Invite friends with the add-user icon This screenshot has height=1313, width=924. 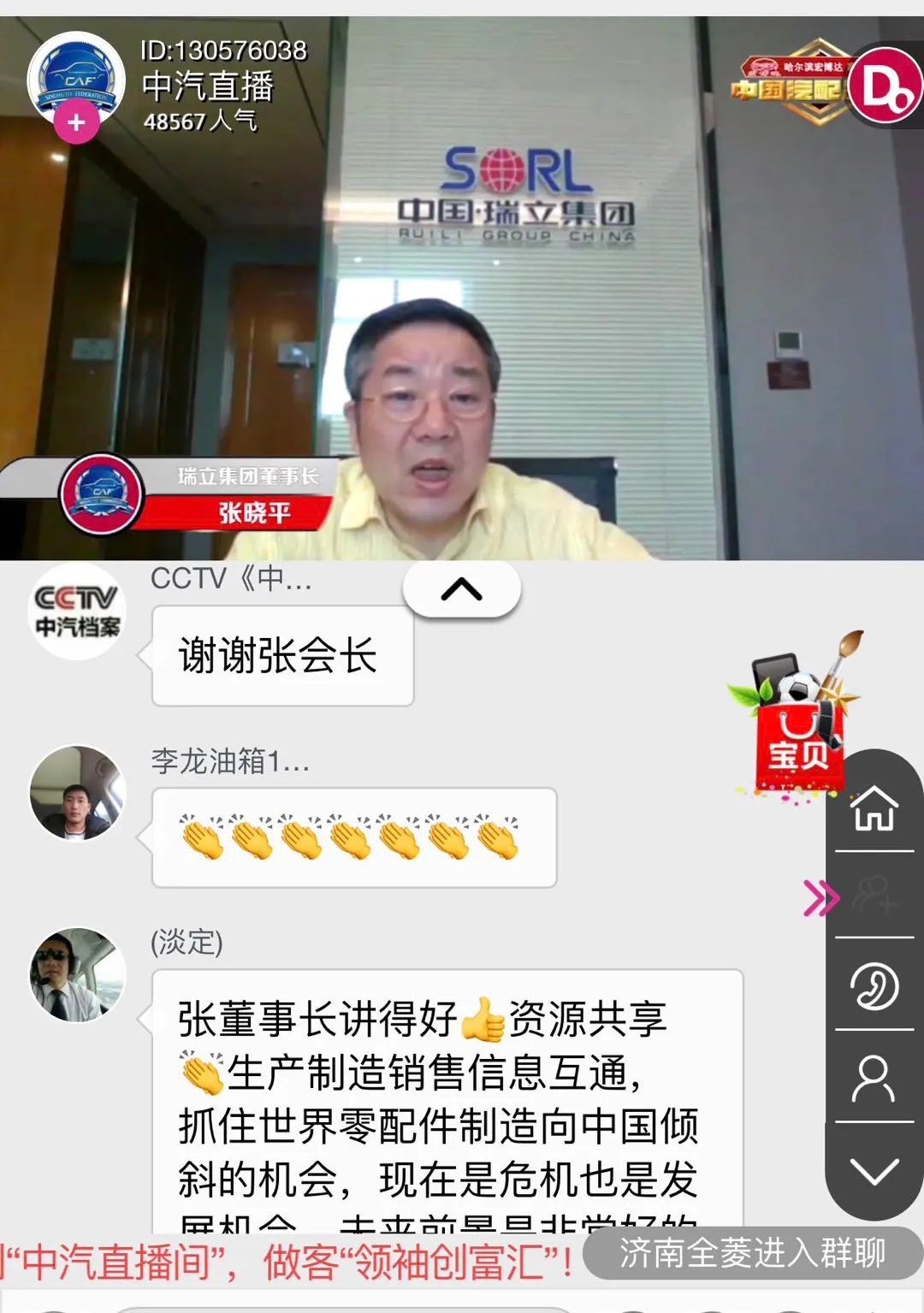874,895
